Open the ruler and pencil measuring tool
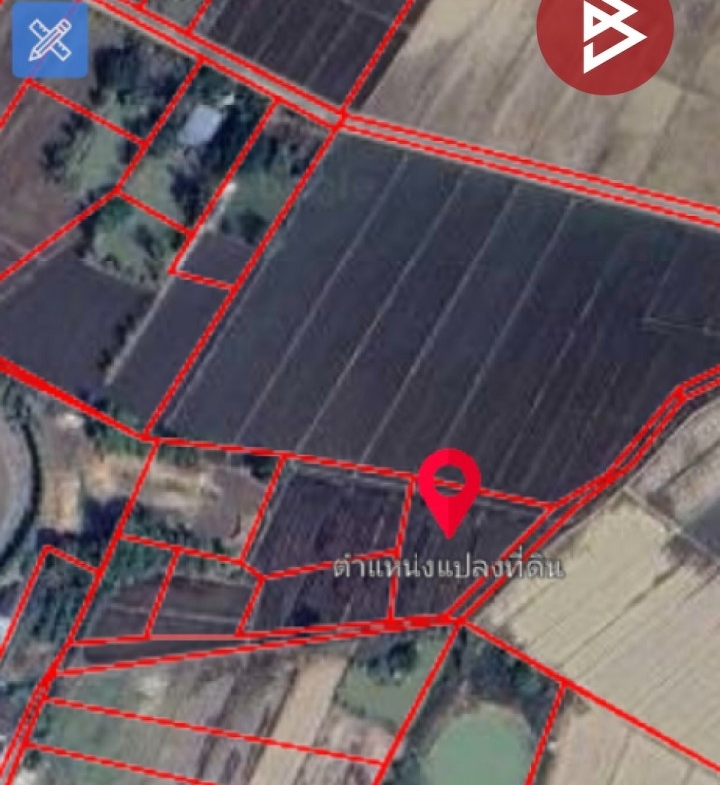The height and width of the screenshot is (785, 720). coord(49,40)
